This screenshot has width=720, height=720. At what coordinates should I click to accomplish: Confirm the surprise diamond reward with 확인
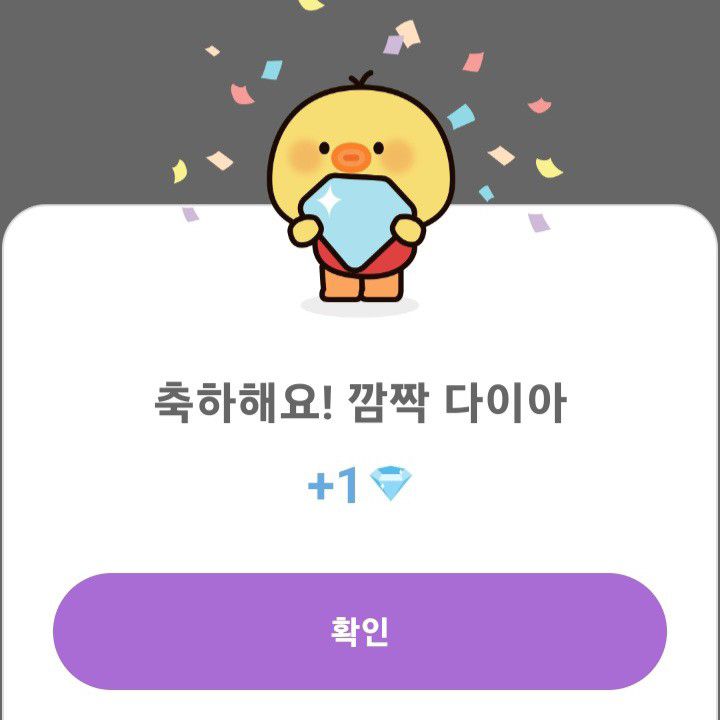coord(360,631)
